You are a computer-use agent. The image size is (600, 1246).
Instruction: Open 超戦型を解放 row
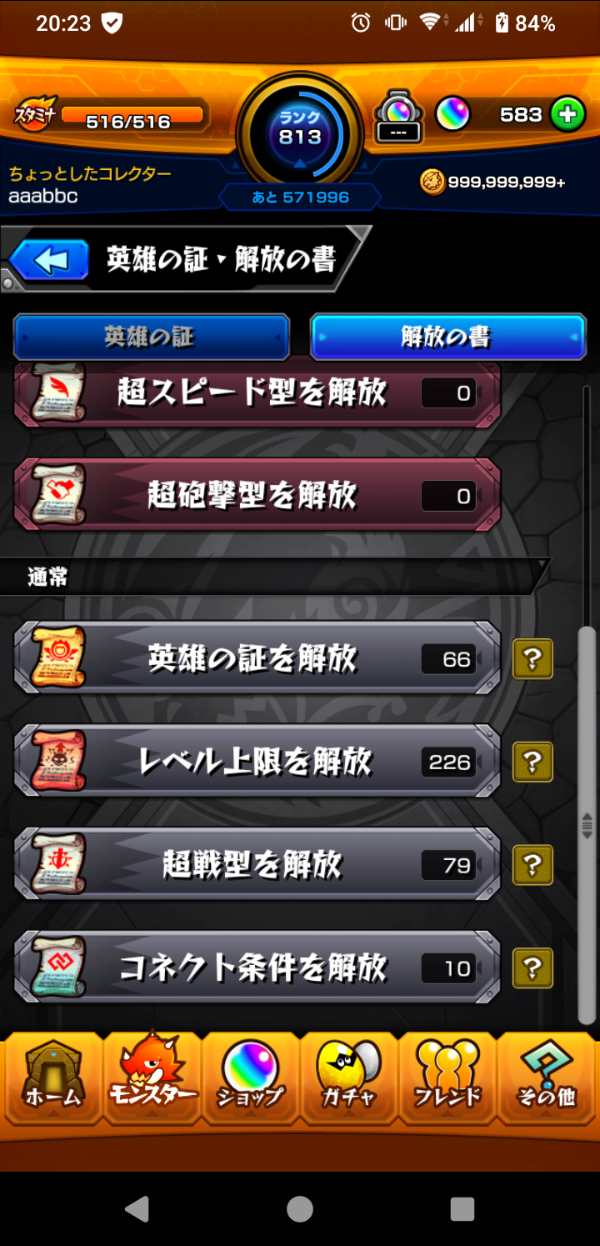point(257,865)
